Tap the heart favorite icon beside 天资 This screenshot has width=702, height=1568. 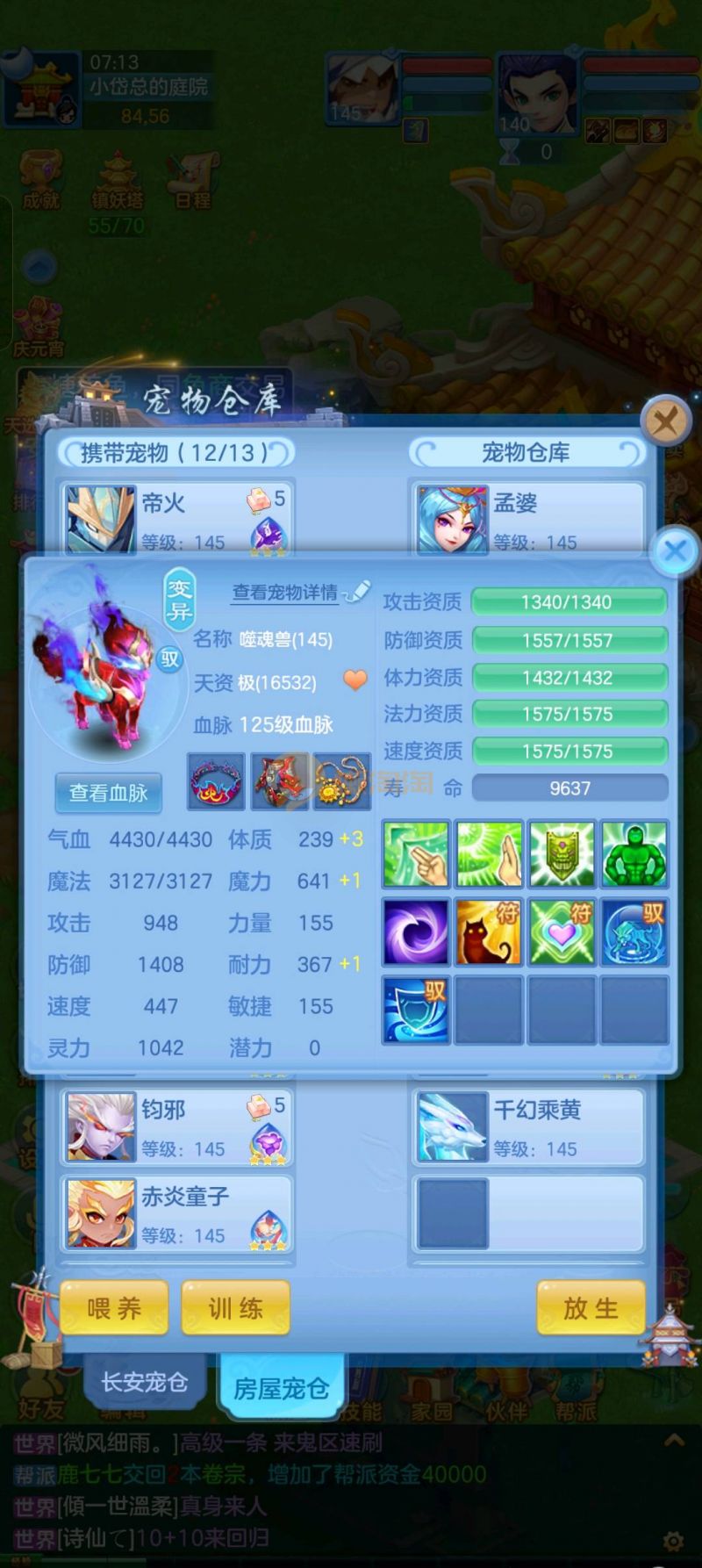pos(355,680)
